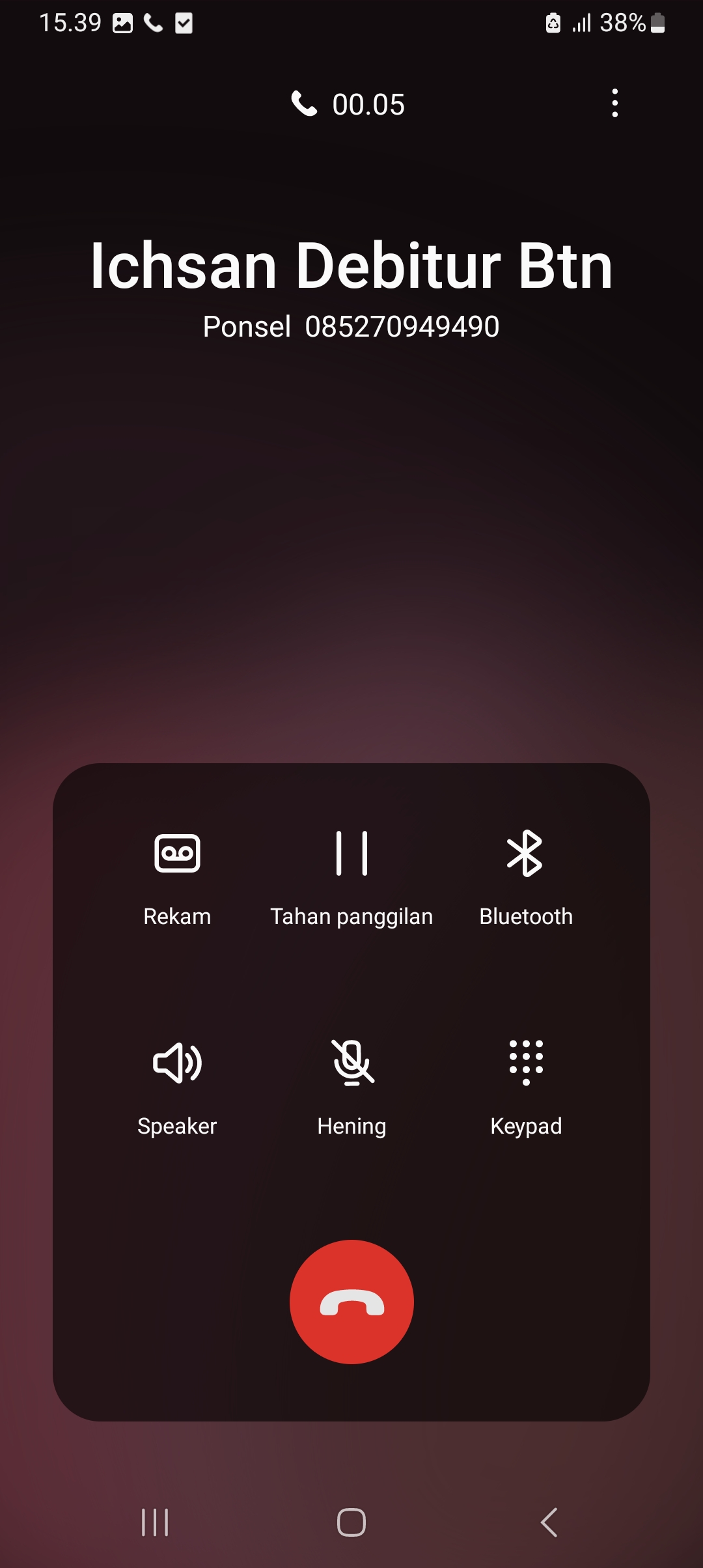This screenshot has width=703, height=1568.
Task: Go back using the navigation bar
Action: (x=549, y=1522)
